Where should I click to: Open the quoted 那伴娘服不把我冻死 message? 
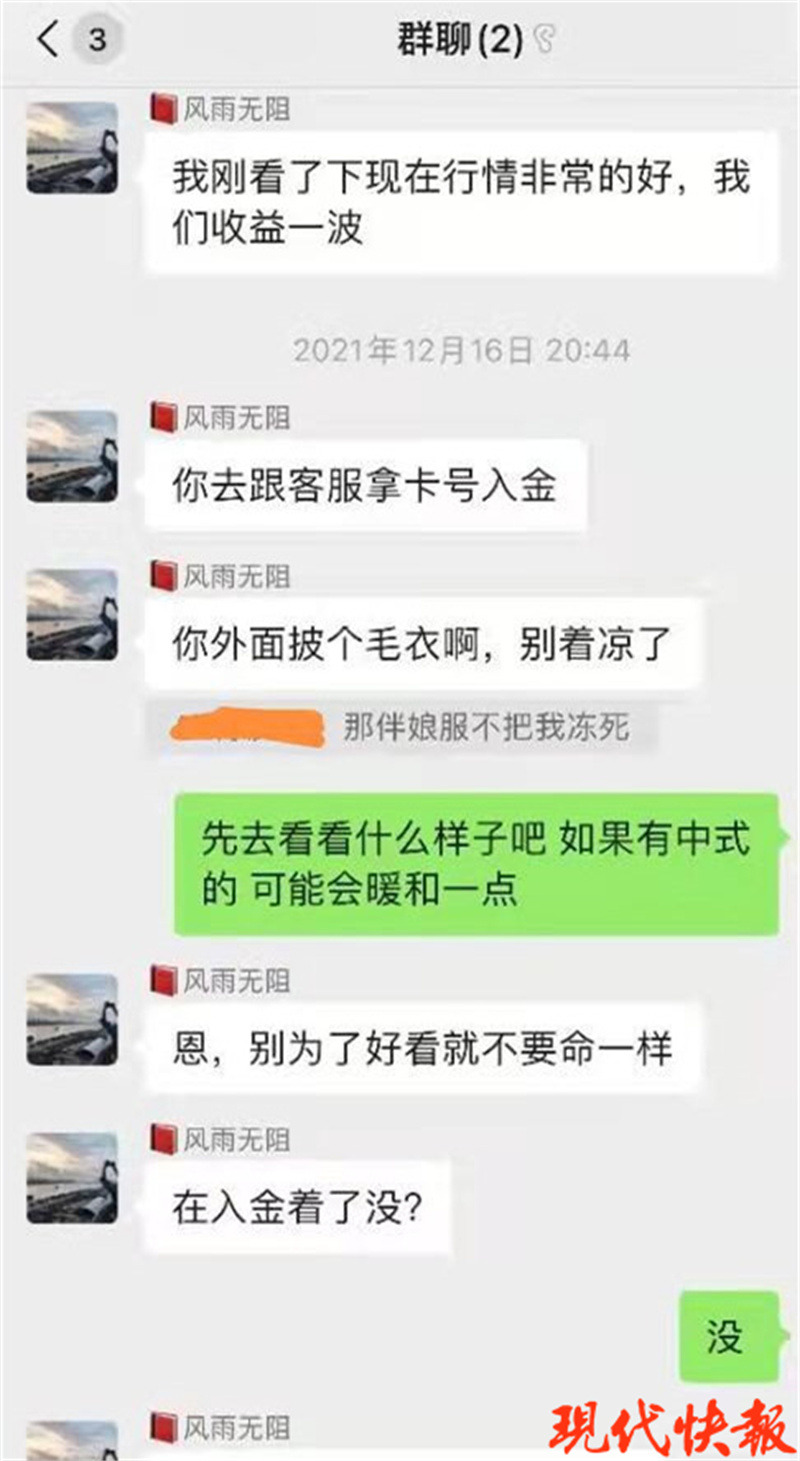click(x=401, y=726)
